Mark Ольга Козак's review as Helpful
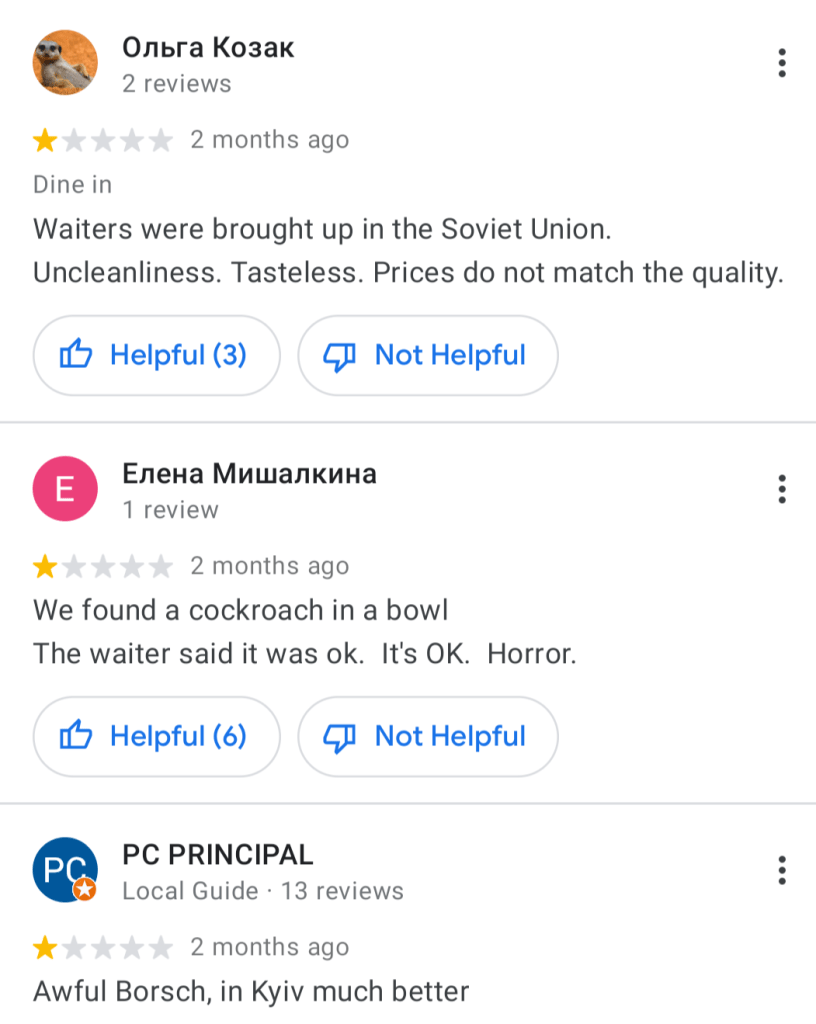This screenshot has width=816, height=1024. point(156,355)
